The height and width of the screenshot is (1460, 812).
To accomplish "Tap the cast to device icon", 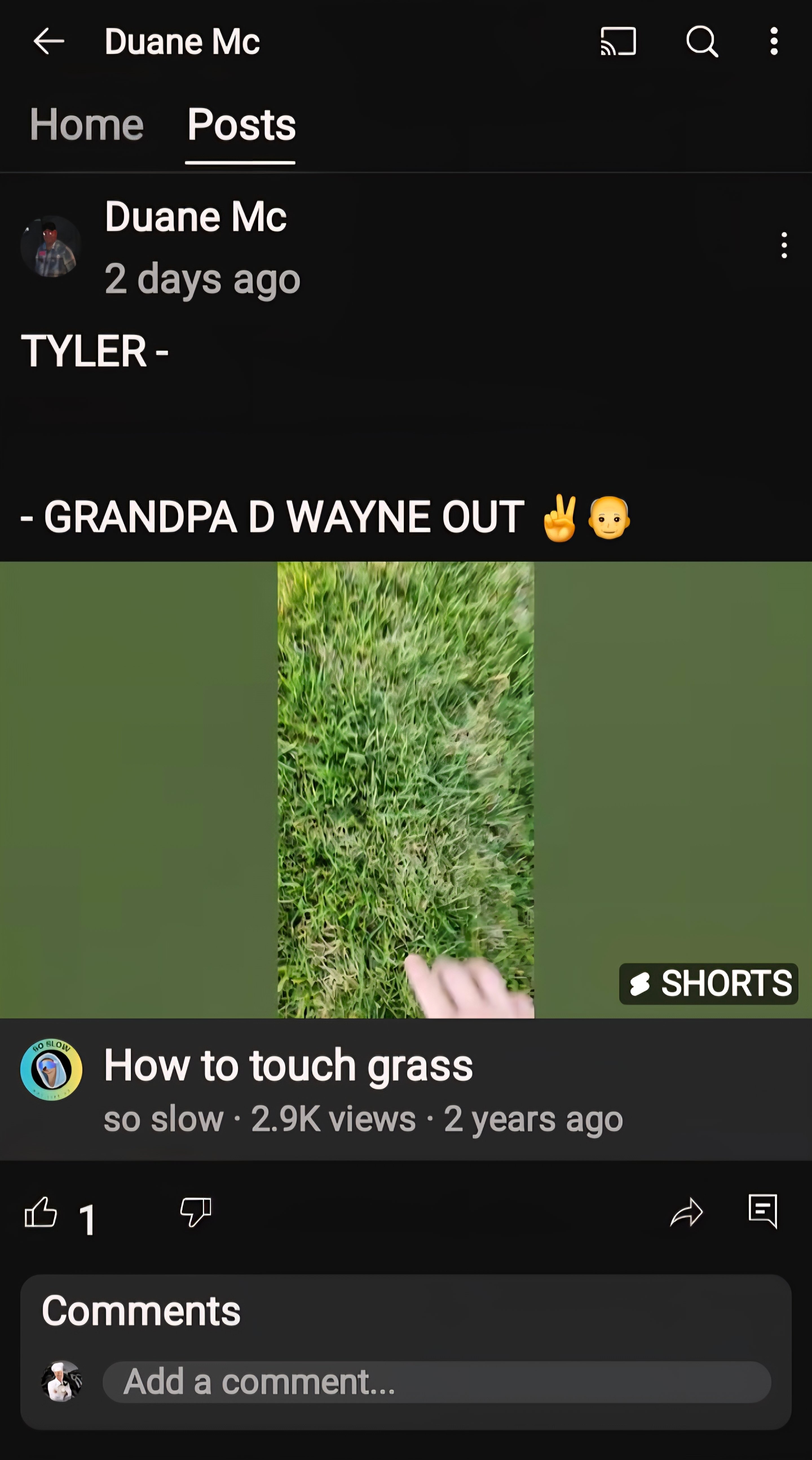I will click(x=618, y=41).
